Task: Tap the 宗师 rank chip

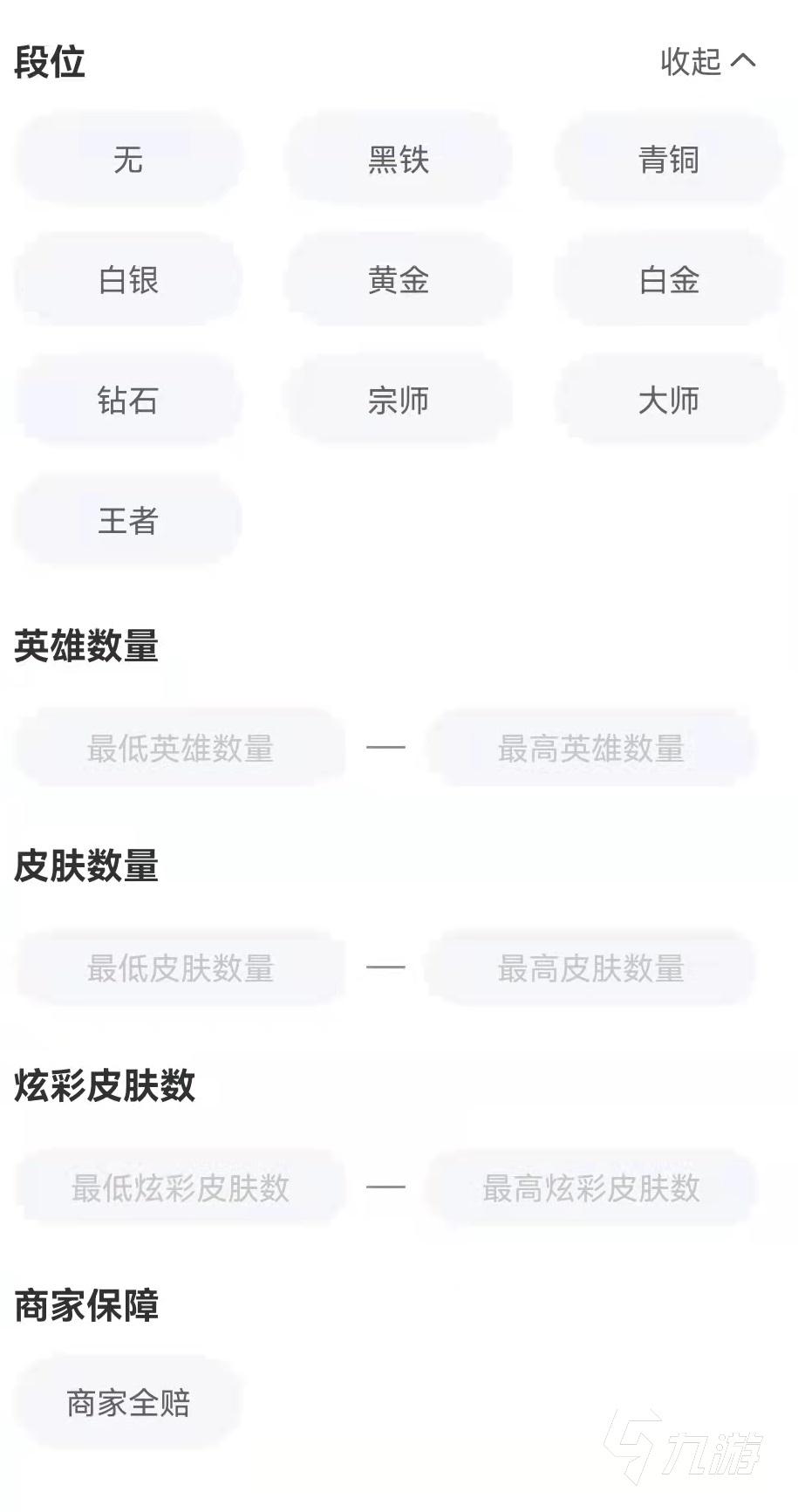Action: pyautogui.click(x=399, y=400)
